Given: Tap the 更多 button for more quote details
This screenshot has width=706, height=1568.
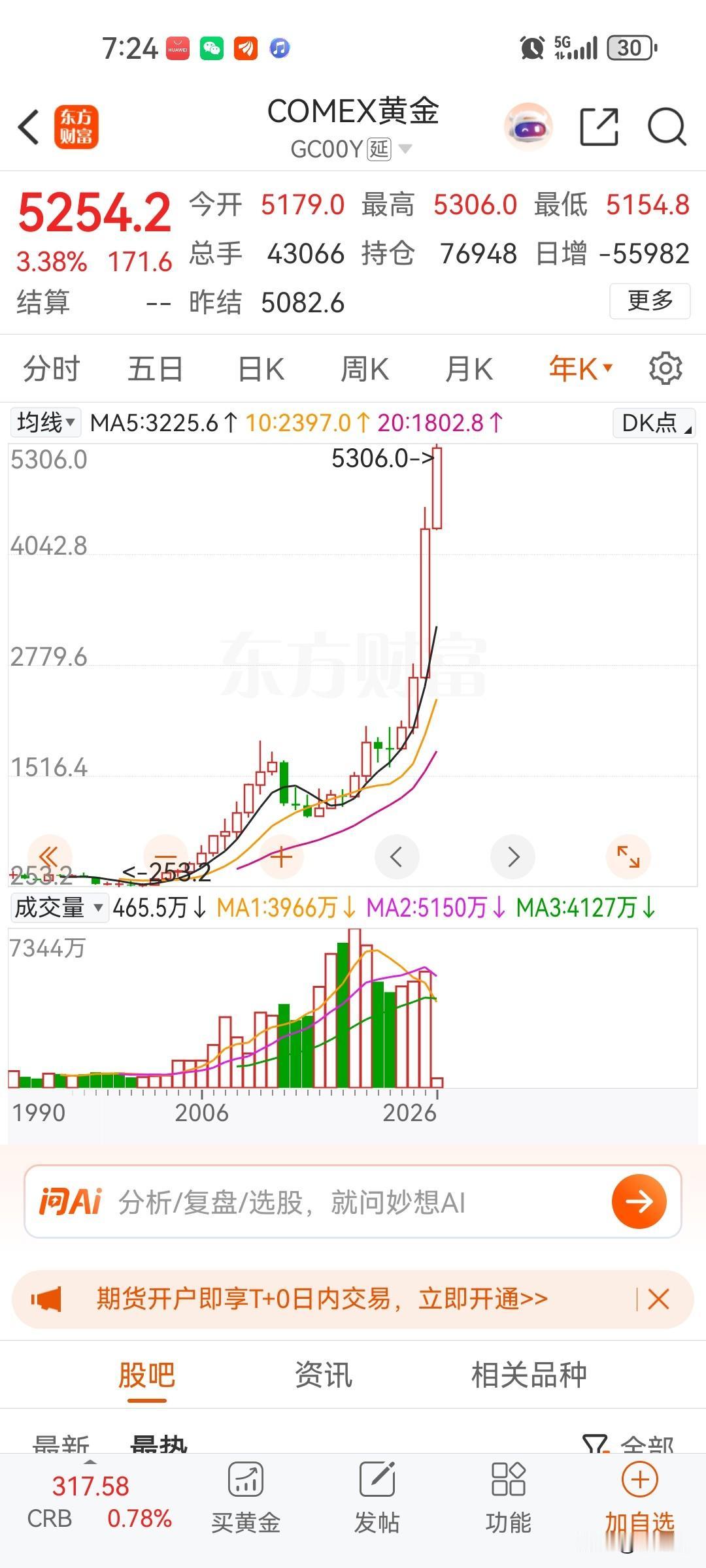Looking at the screenshot, I should point(649,301).
